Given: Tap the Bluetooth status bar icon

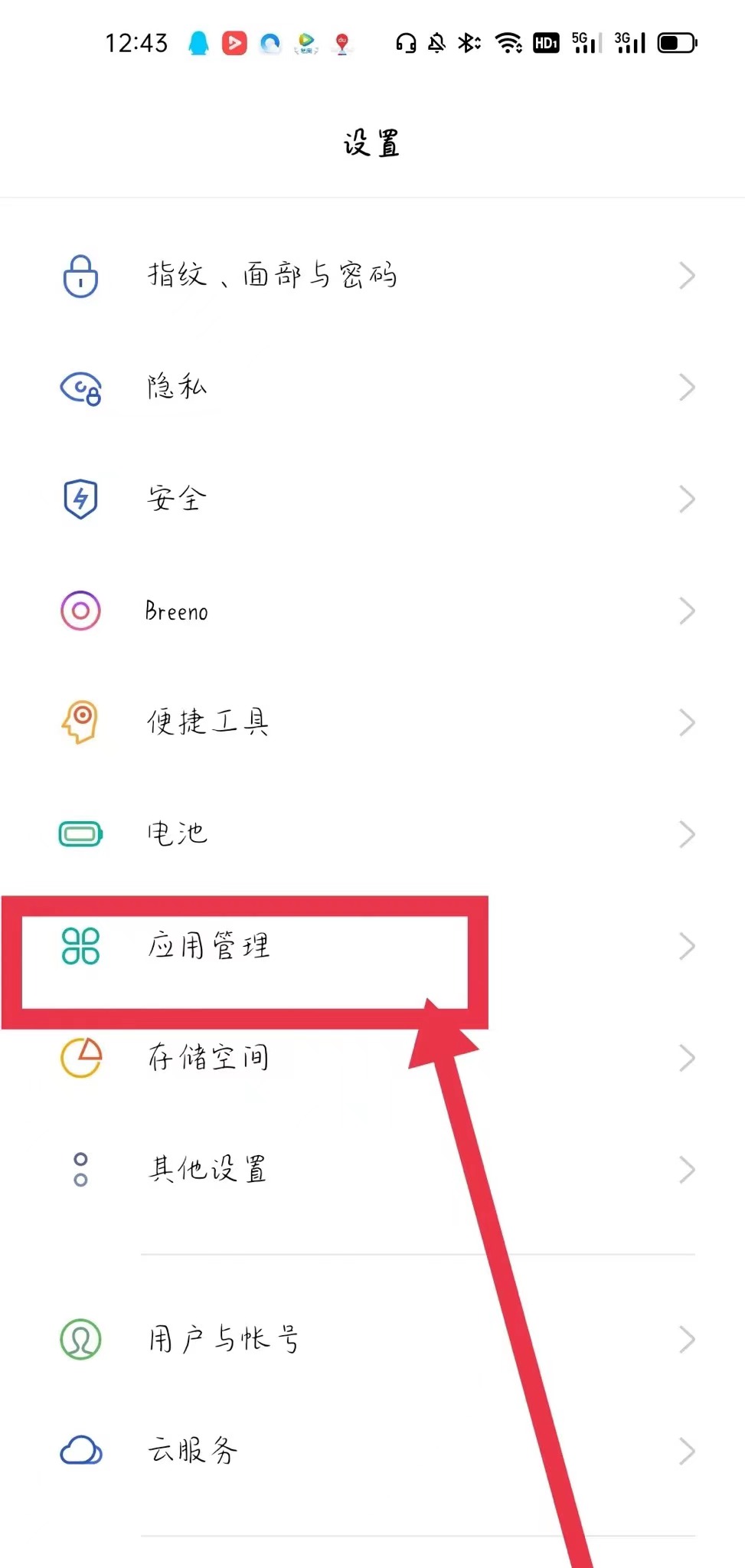Looking at the screenshot, I should pyautogui.click(x=466, y=44).
